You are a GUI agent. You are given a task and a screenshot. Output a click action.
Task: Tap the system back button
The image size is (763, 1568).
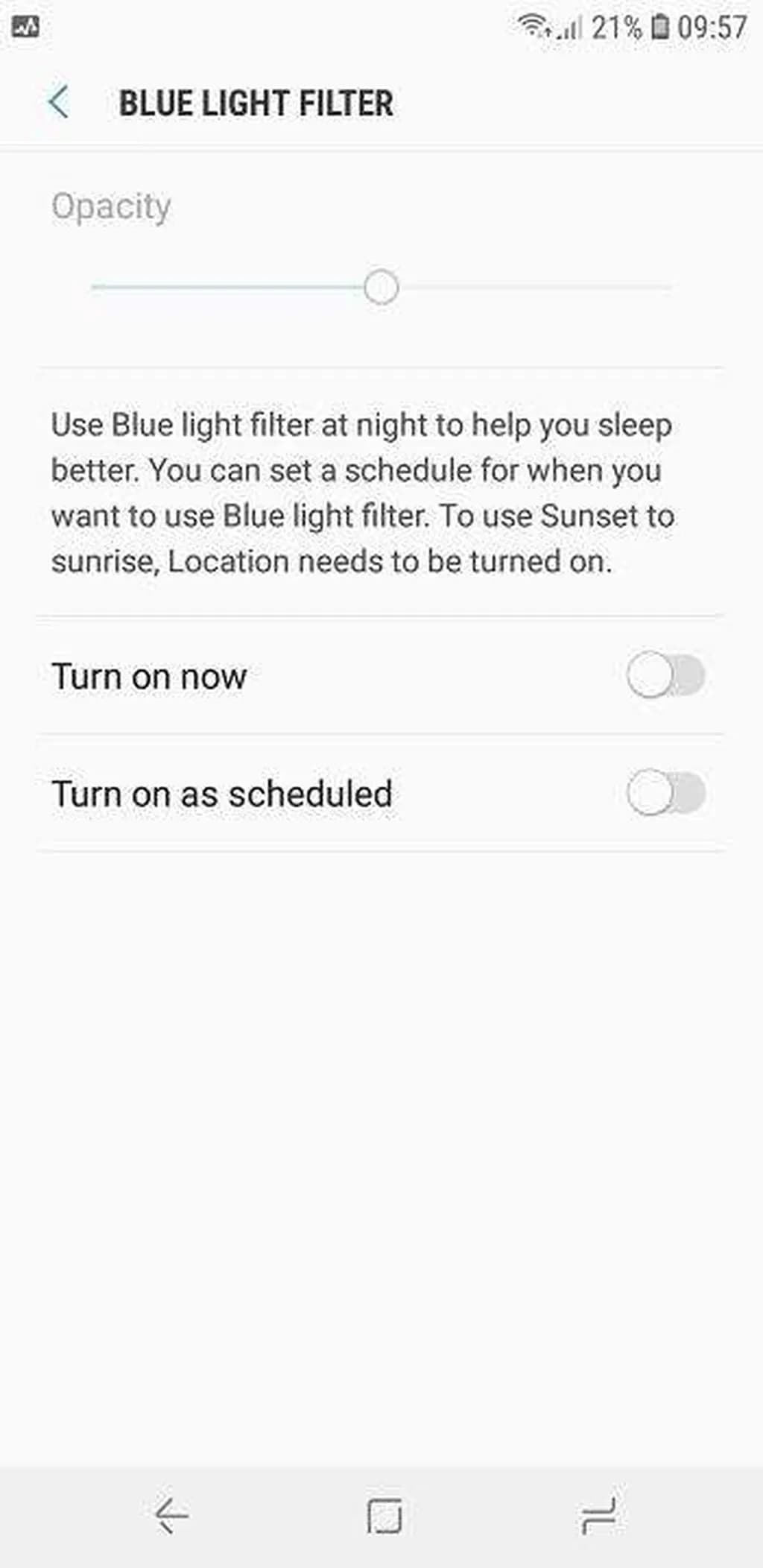coord(172,1516)
